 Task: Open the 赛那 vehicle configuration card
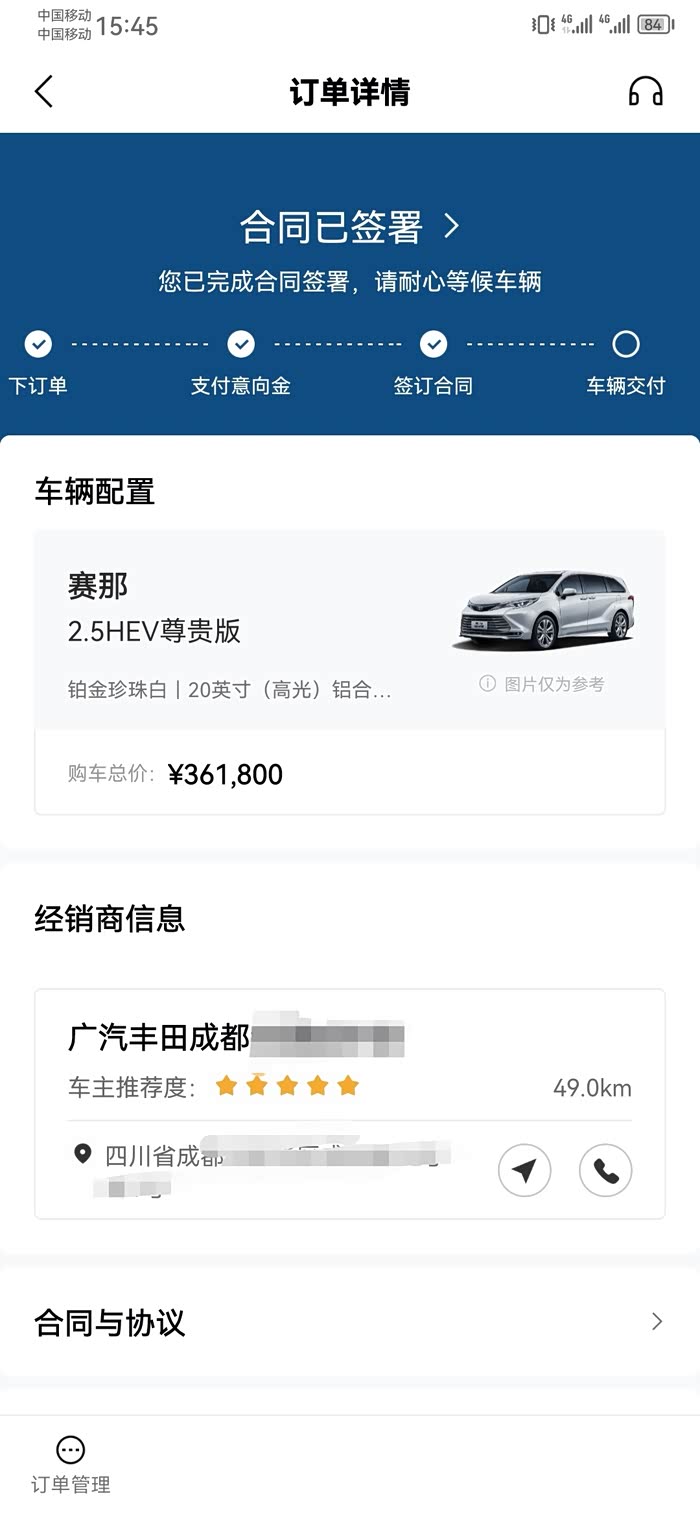point(350,672)
